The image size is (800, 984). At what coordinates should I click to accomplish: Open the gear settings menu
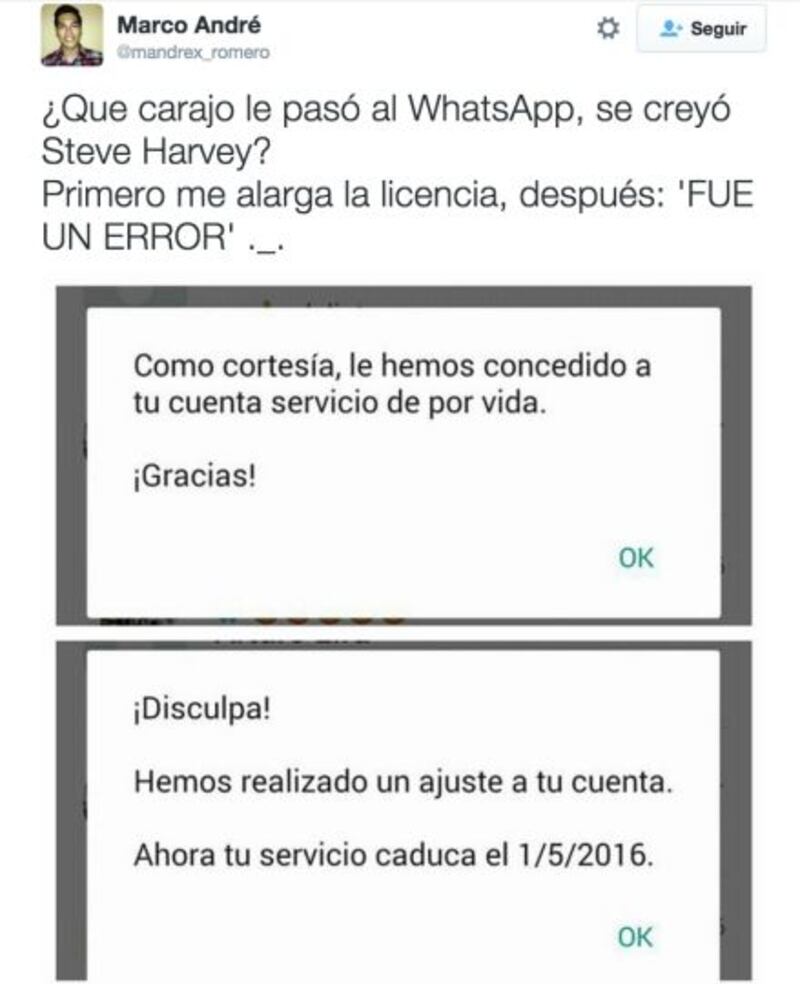607,29
